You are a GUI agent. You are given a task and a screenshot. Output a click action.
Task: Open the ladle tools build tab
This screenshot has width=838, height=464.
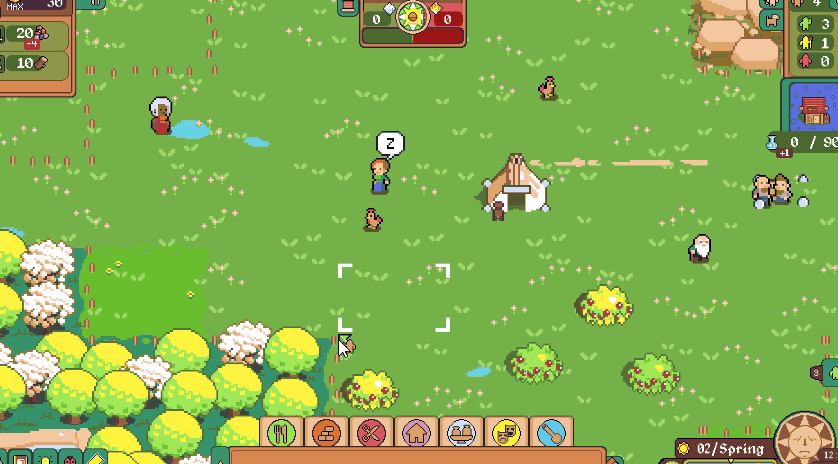(x=551, y=433)
